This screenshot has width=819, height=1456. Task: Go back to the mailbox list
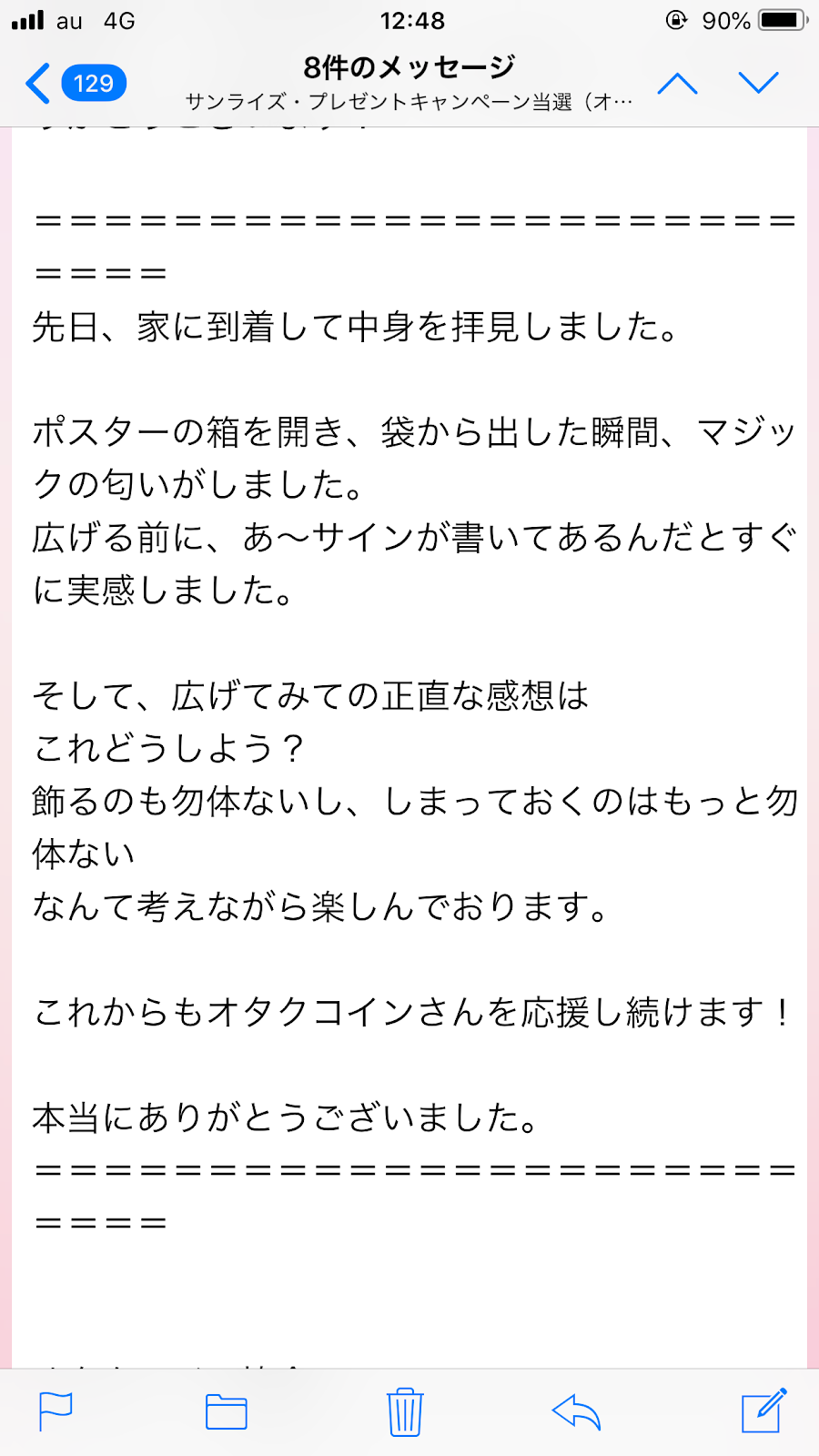click(75, 84)
